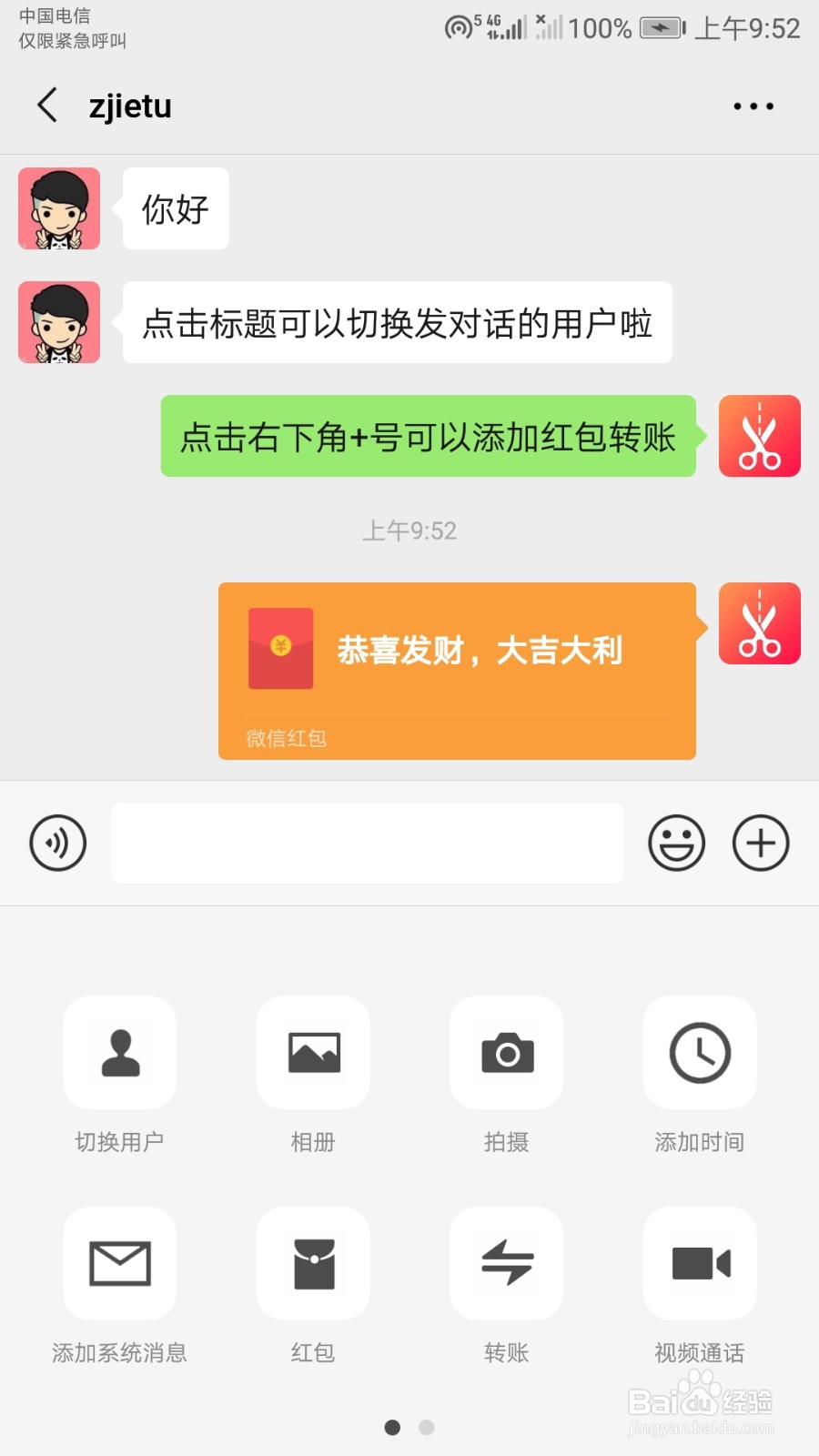Tap the voice message icon
The height and width of the screenshot is (1456, 819).
coord(57,844)
